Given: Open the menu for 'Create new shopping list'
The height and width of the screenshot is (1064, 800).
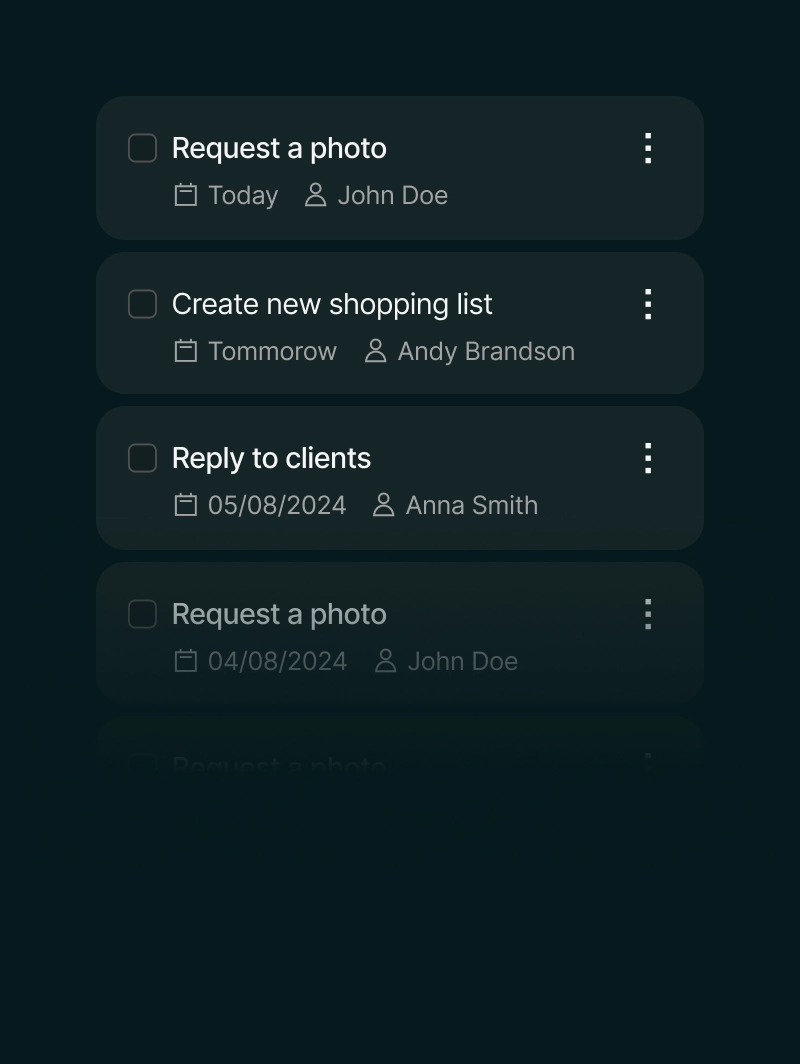Looking at the screenshot, I should click(648, 304).
